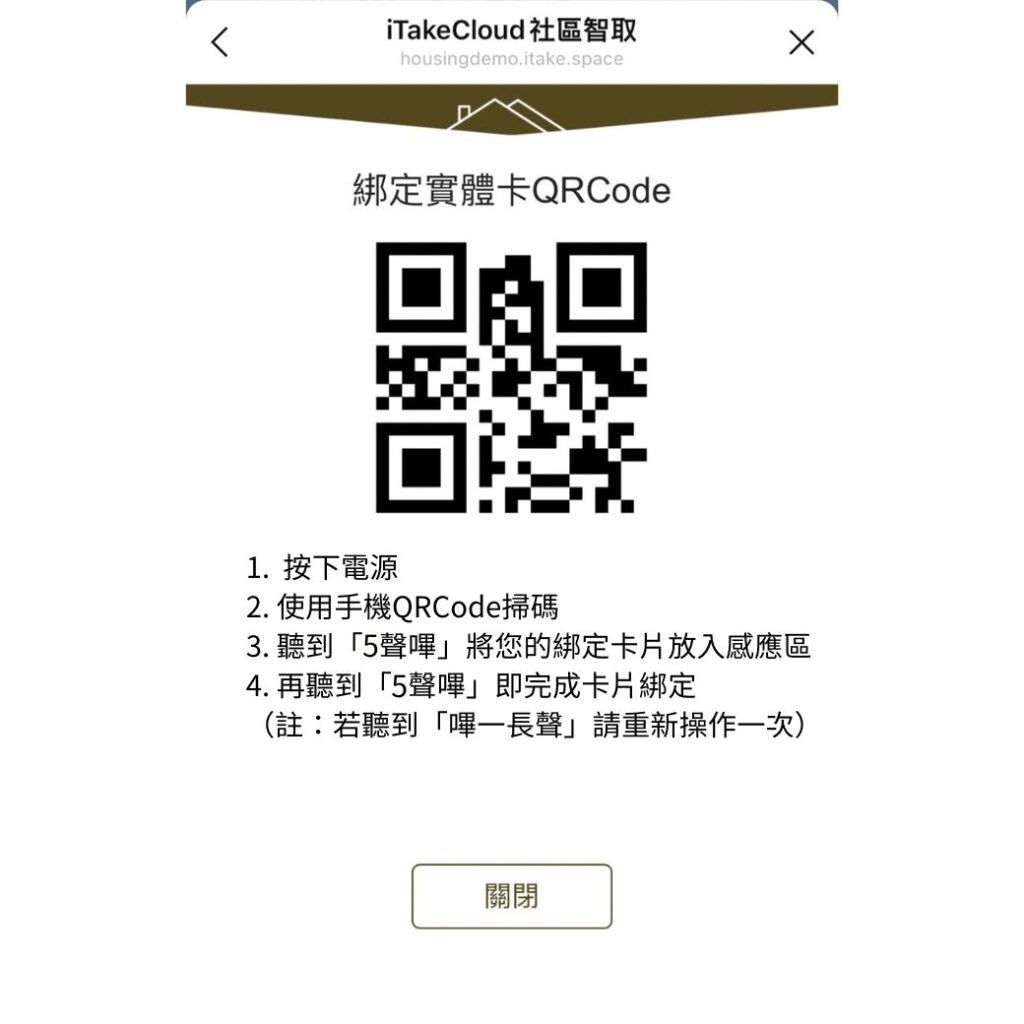Close the iTakeCloud web view
This screenshot has height=1024, width=1024.
click(x=801, y=42)
